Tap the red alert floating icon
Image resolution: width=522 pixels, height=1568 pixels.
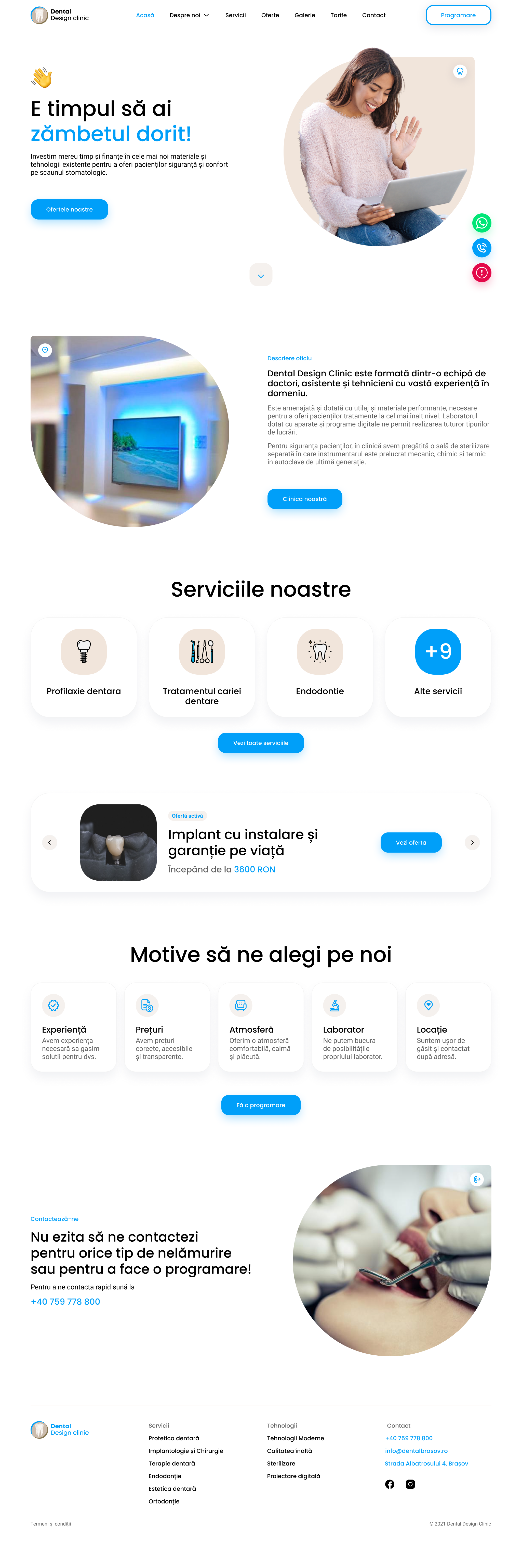481,273
